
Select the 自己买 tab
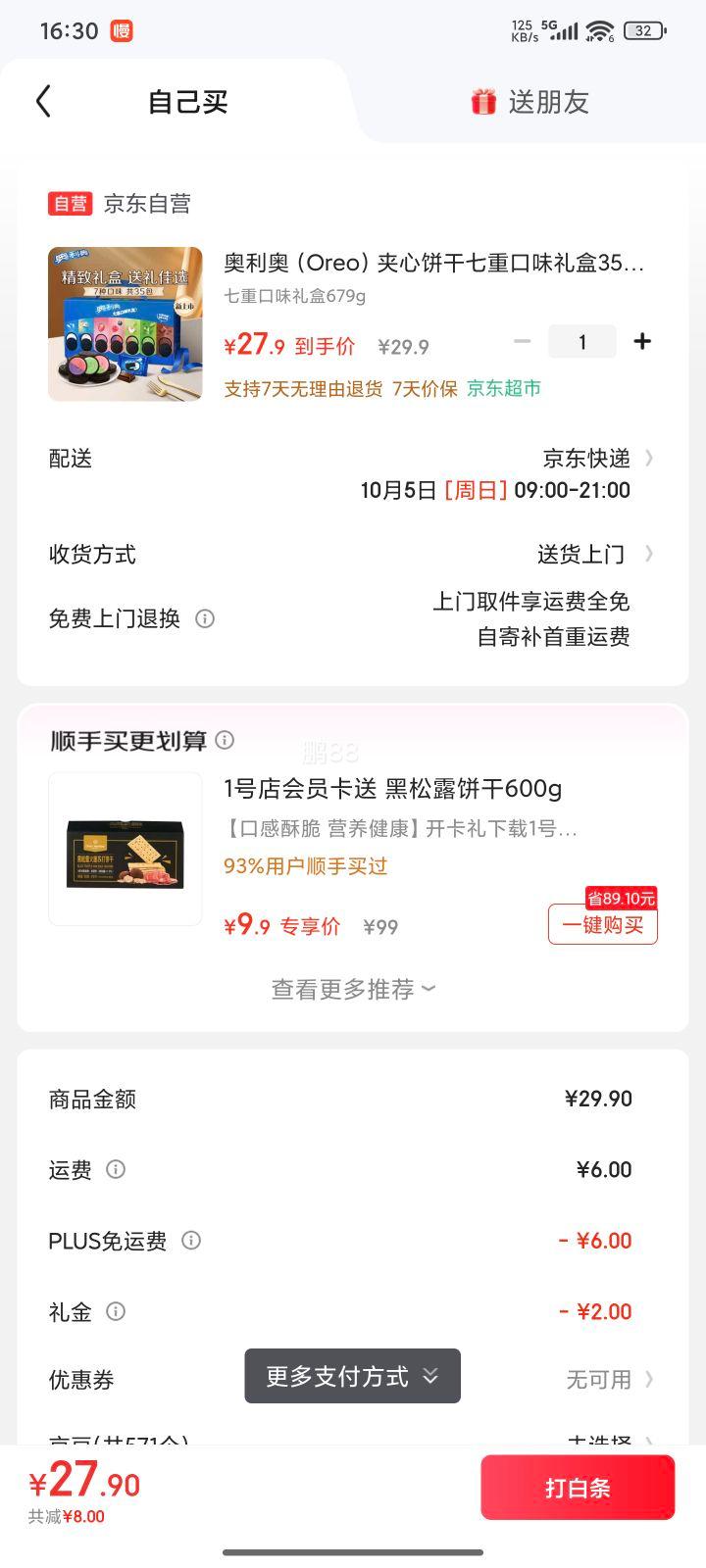(x=187, y=102)
